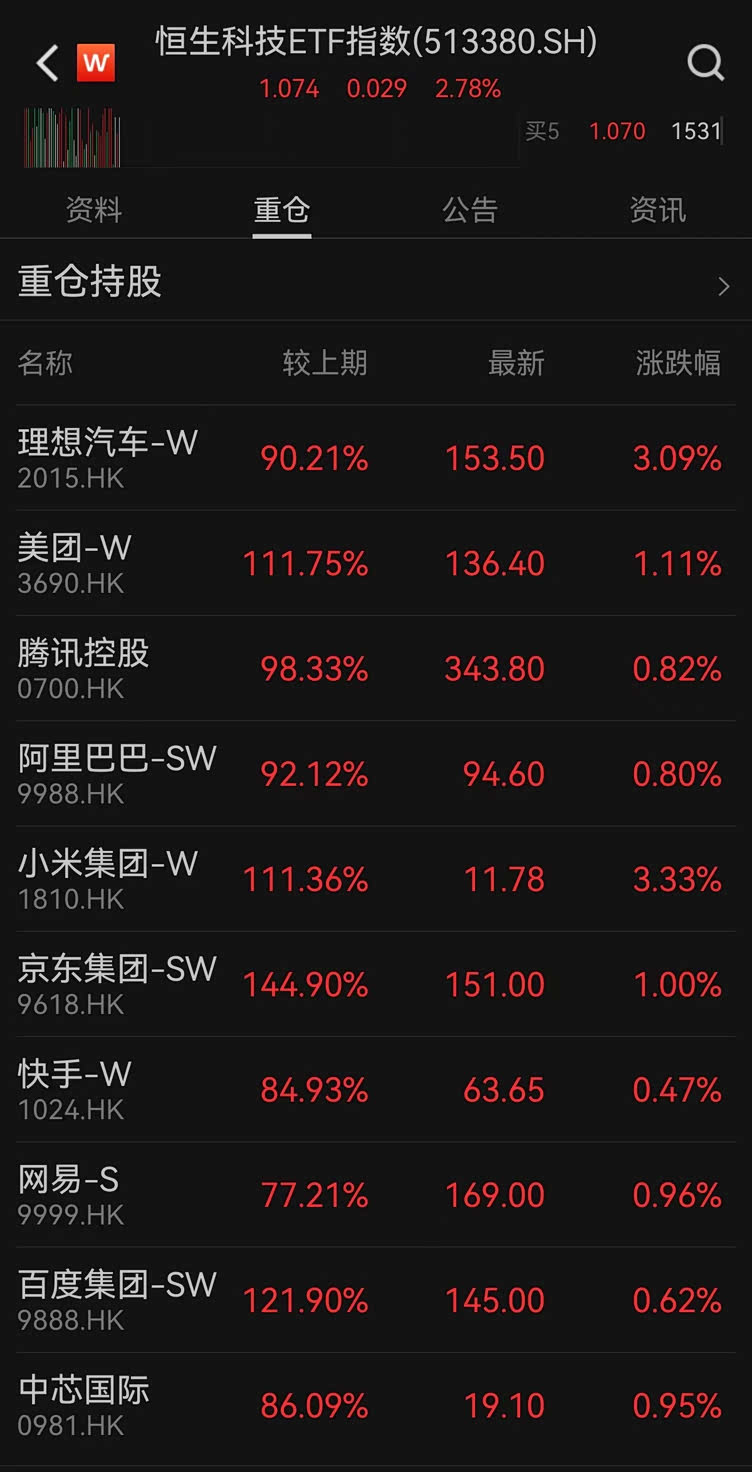Screen dimensions: 752x1472
Task: Switch to the 公告 tab
Action: [x=470, y=210]
